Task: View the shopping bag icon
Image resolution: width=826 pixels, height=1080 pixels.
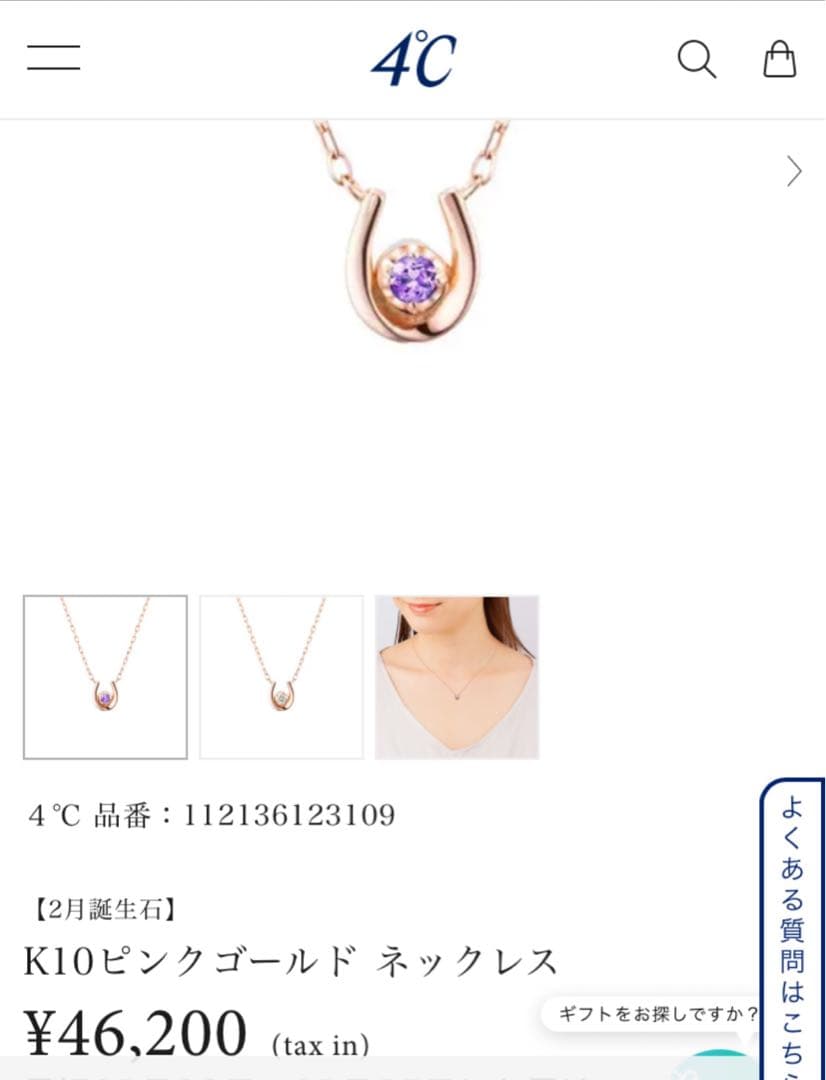Action: click(x=779, y=60)
